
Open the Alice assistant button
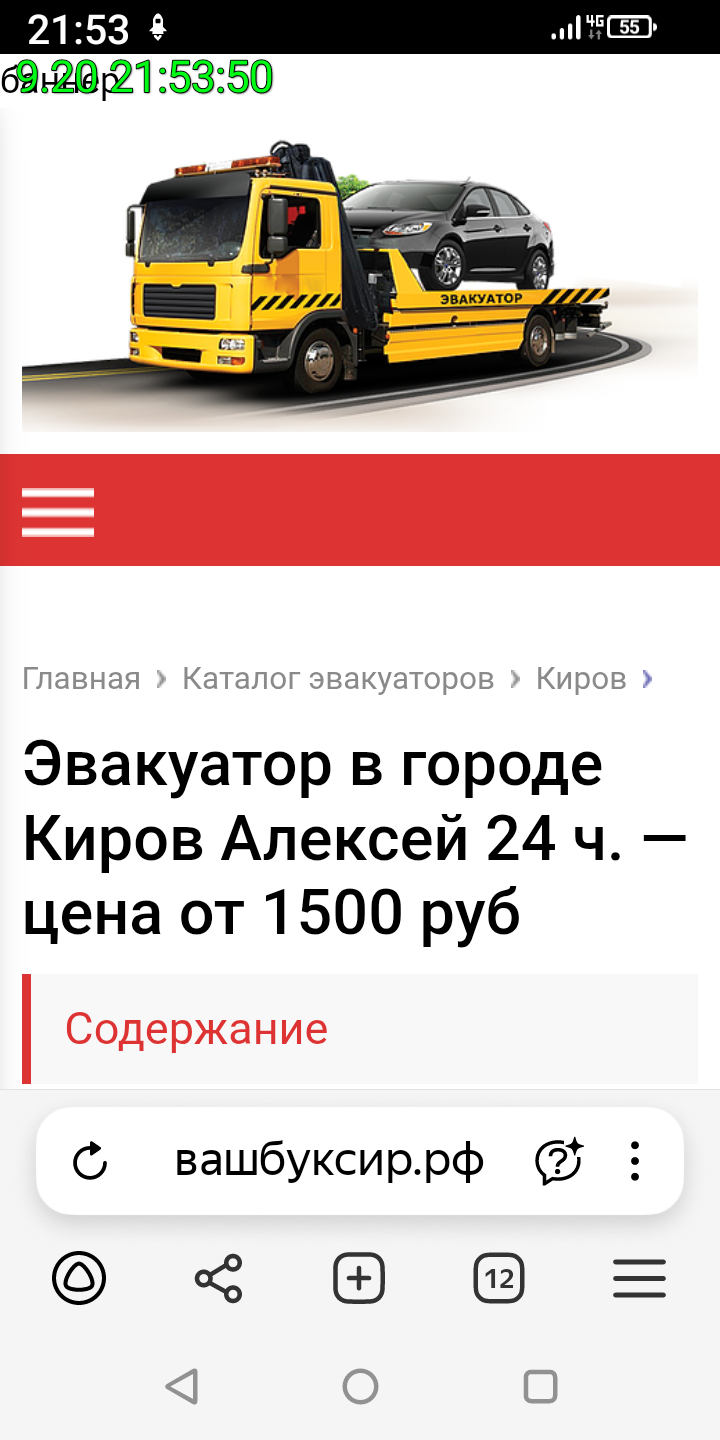(79, 1278)
